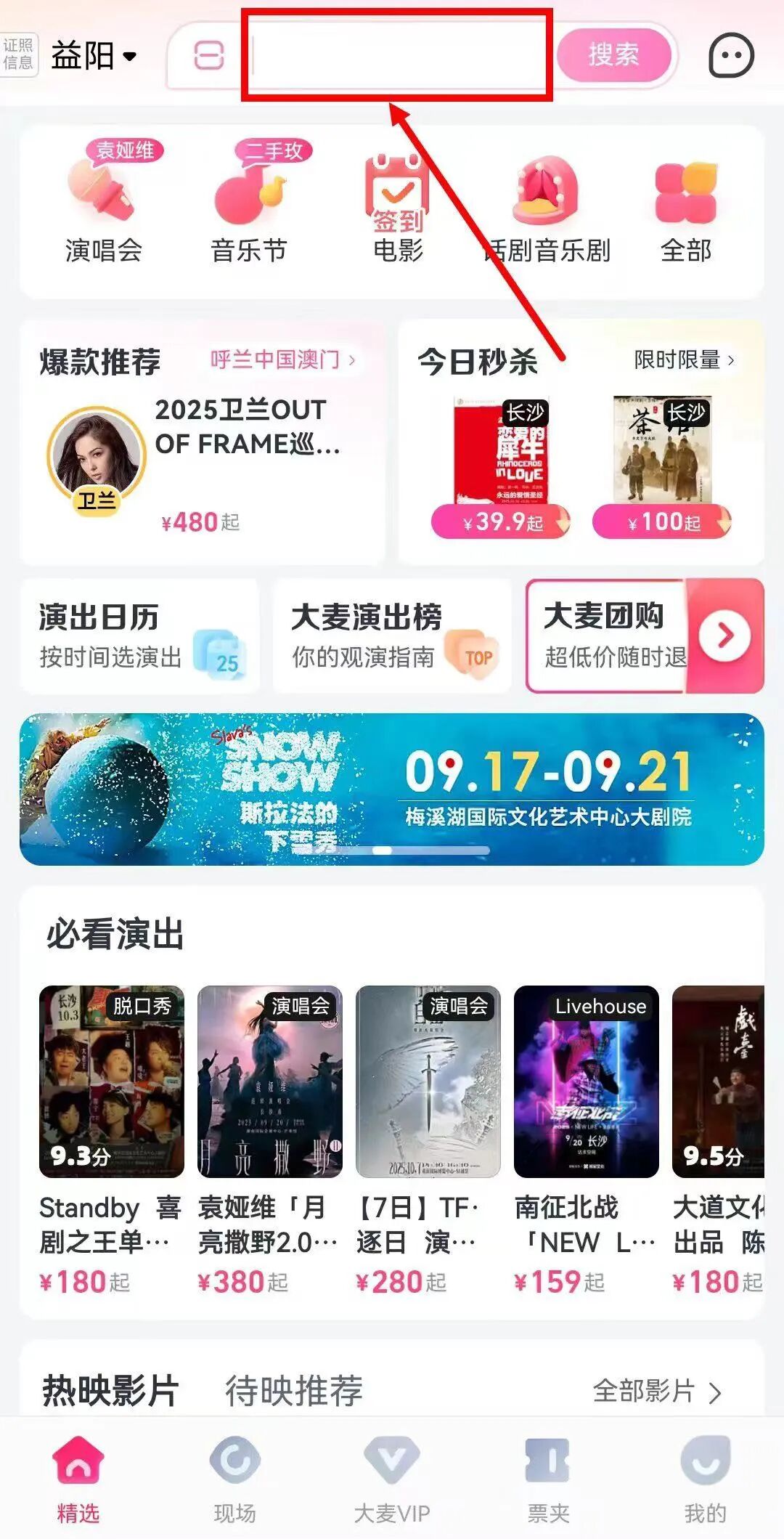Image resolution: width=784 pixels, height=1539 pixels.
Task: Open the city selector 益阳
Action: pos(93,56)
